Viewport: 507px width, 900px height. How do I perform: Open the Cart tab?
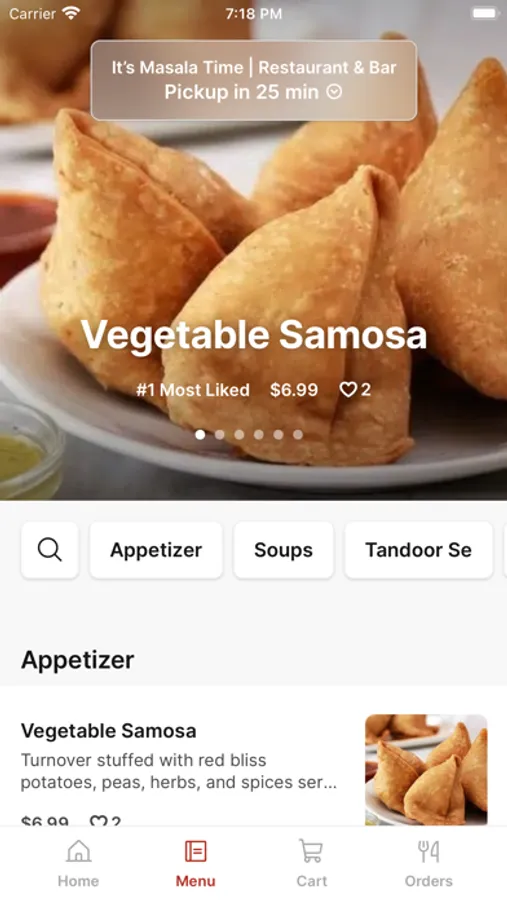pyautogui.click(x=312, y=863)
